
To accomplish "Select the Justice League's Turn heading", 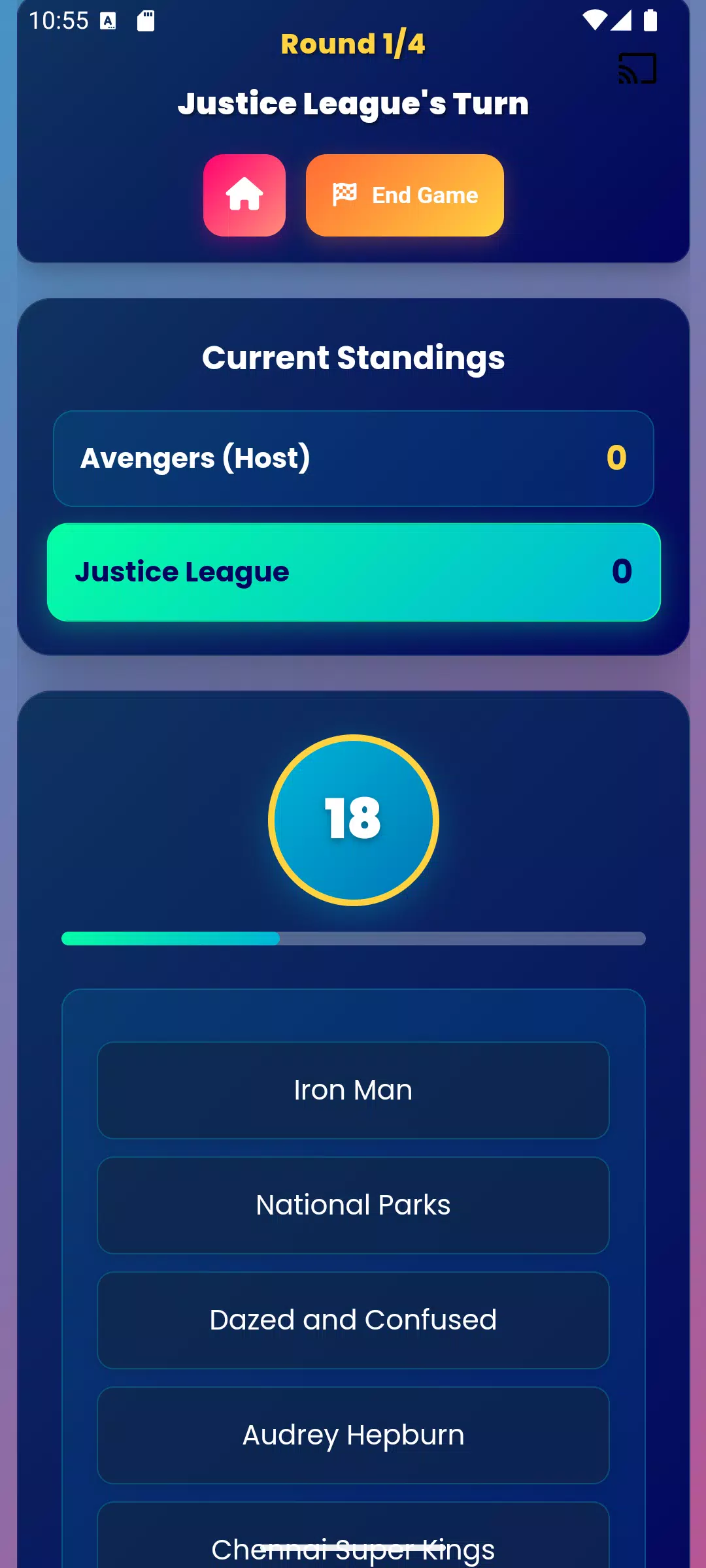I will click(353, 103).
